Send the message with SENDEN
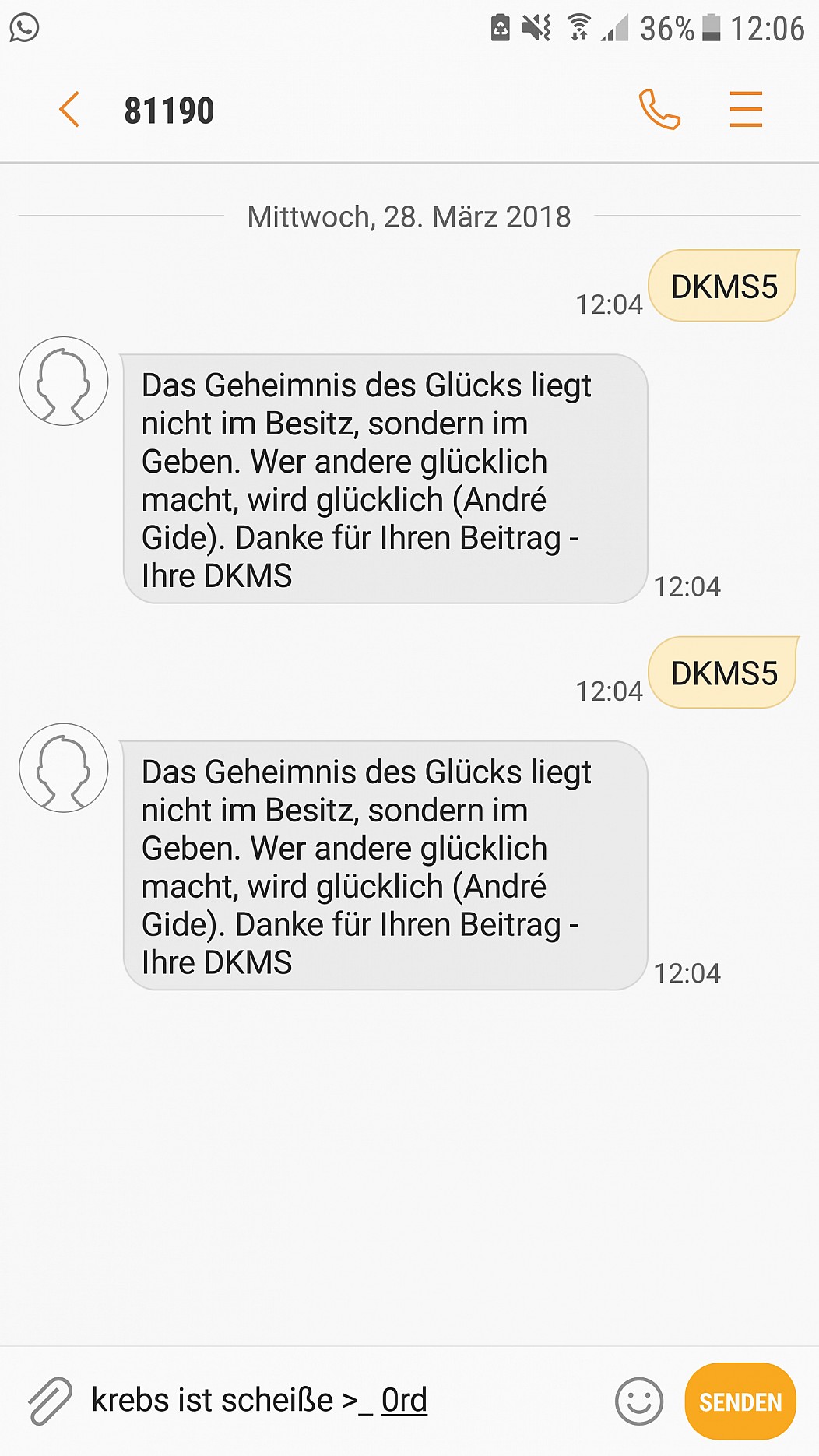The image size is (819, 1456). point(740,1401)
